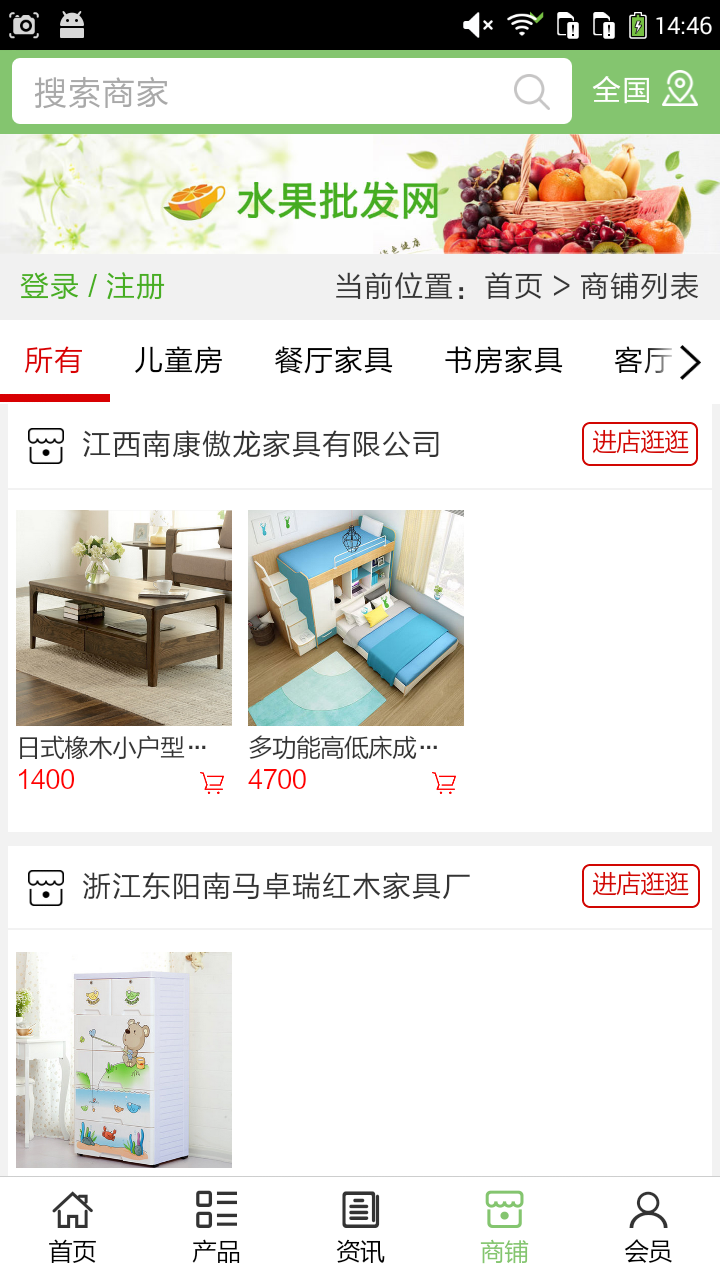
Task: Tap 进店逛逛 for 江西南康傲龙家具有限公司
Action: 640,443
